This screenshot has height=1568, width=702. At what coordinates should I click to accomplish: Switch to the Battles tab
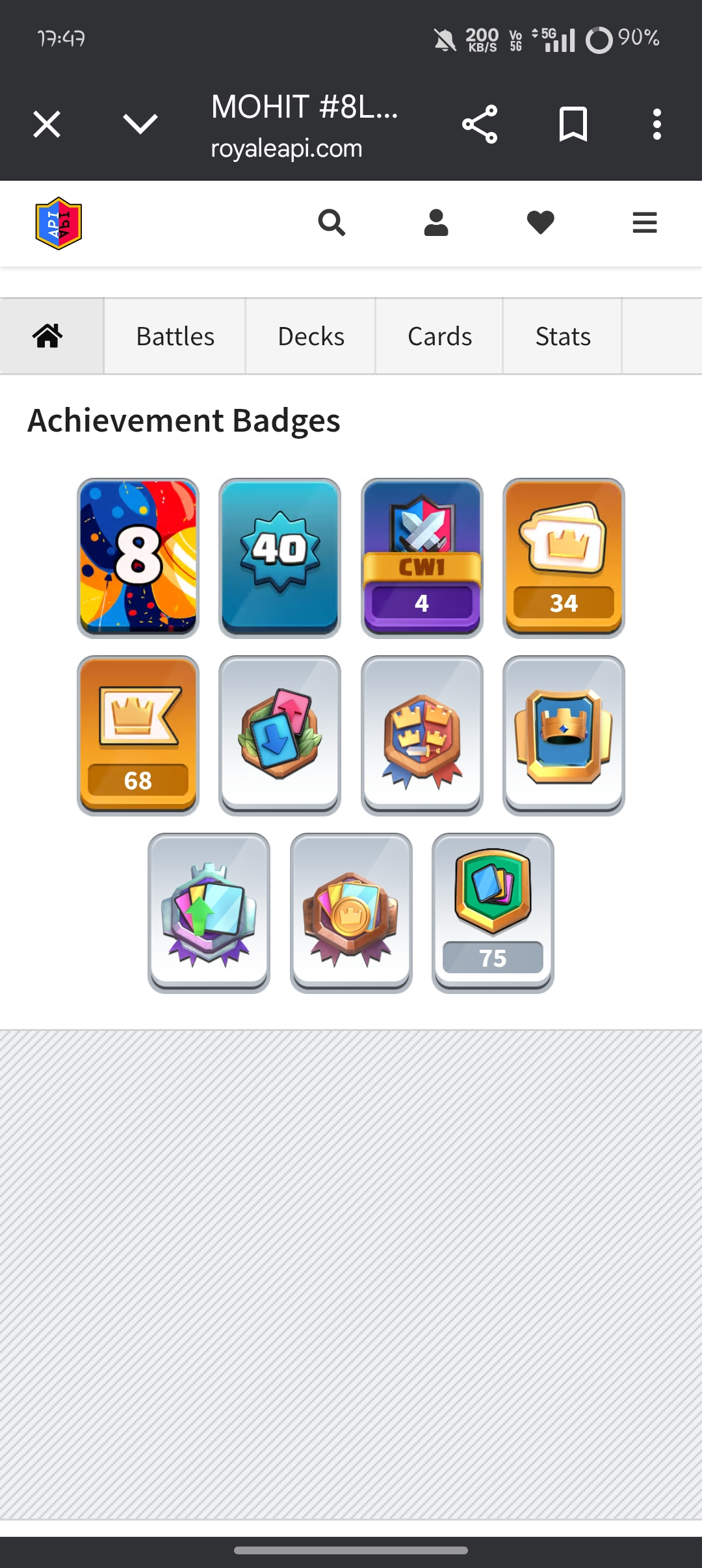pos(175,336)
